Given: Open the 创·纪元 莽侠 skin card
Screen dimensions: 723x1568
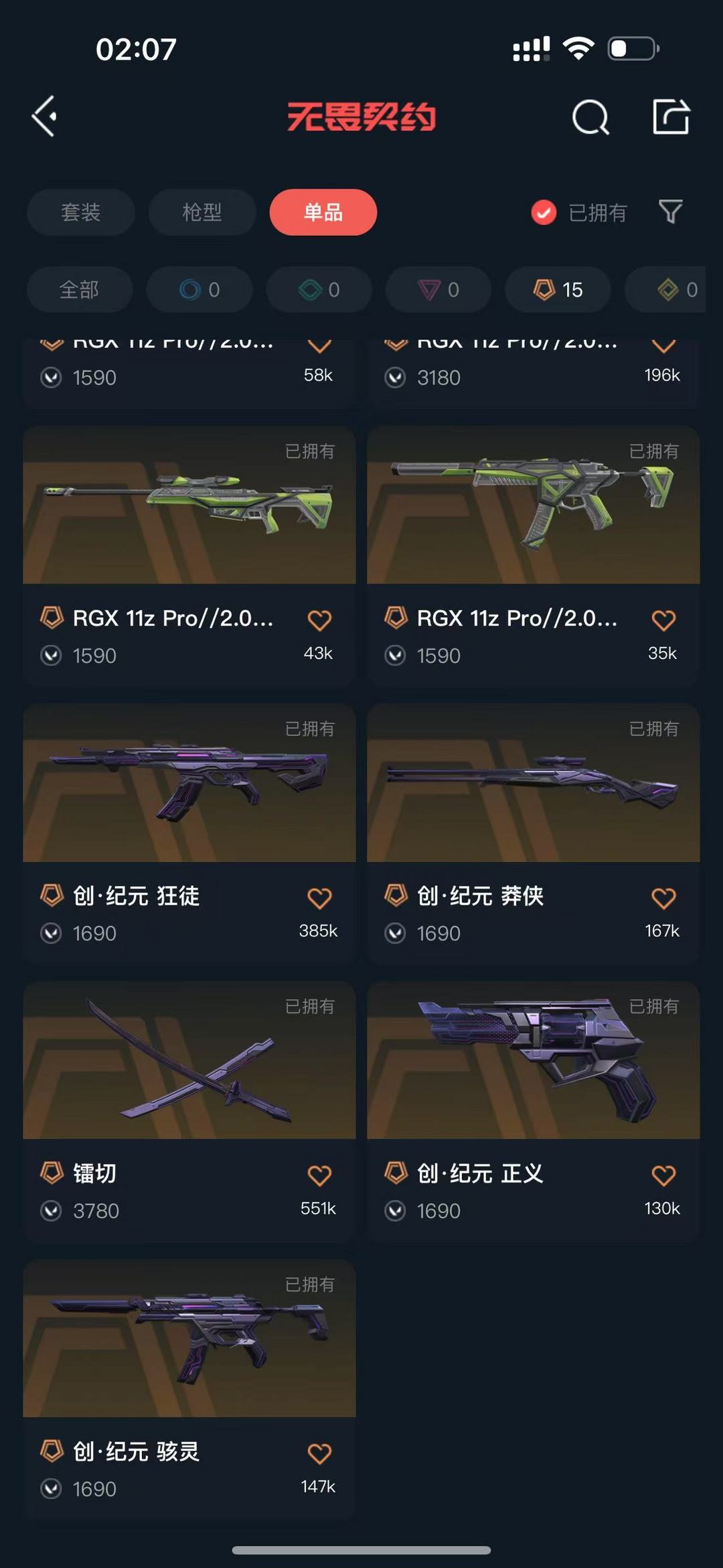Looking at the screenshot, I should tap(534, 833).
